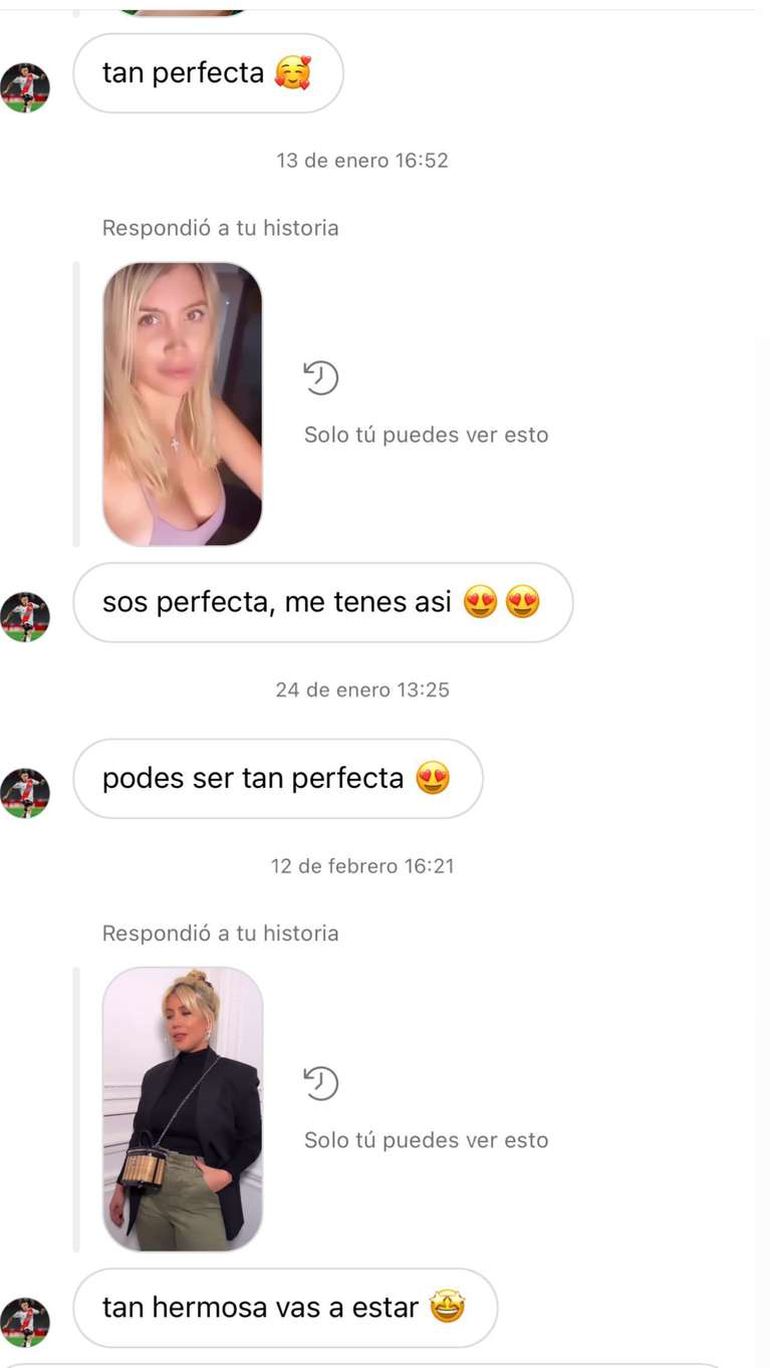Click the first 'Respondió a tu historia' label
770x1368 pixels.
219,228
